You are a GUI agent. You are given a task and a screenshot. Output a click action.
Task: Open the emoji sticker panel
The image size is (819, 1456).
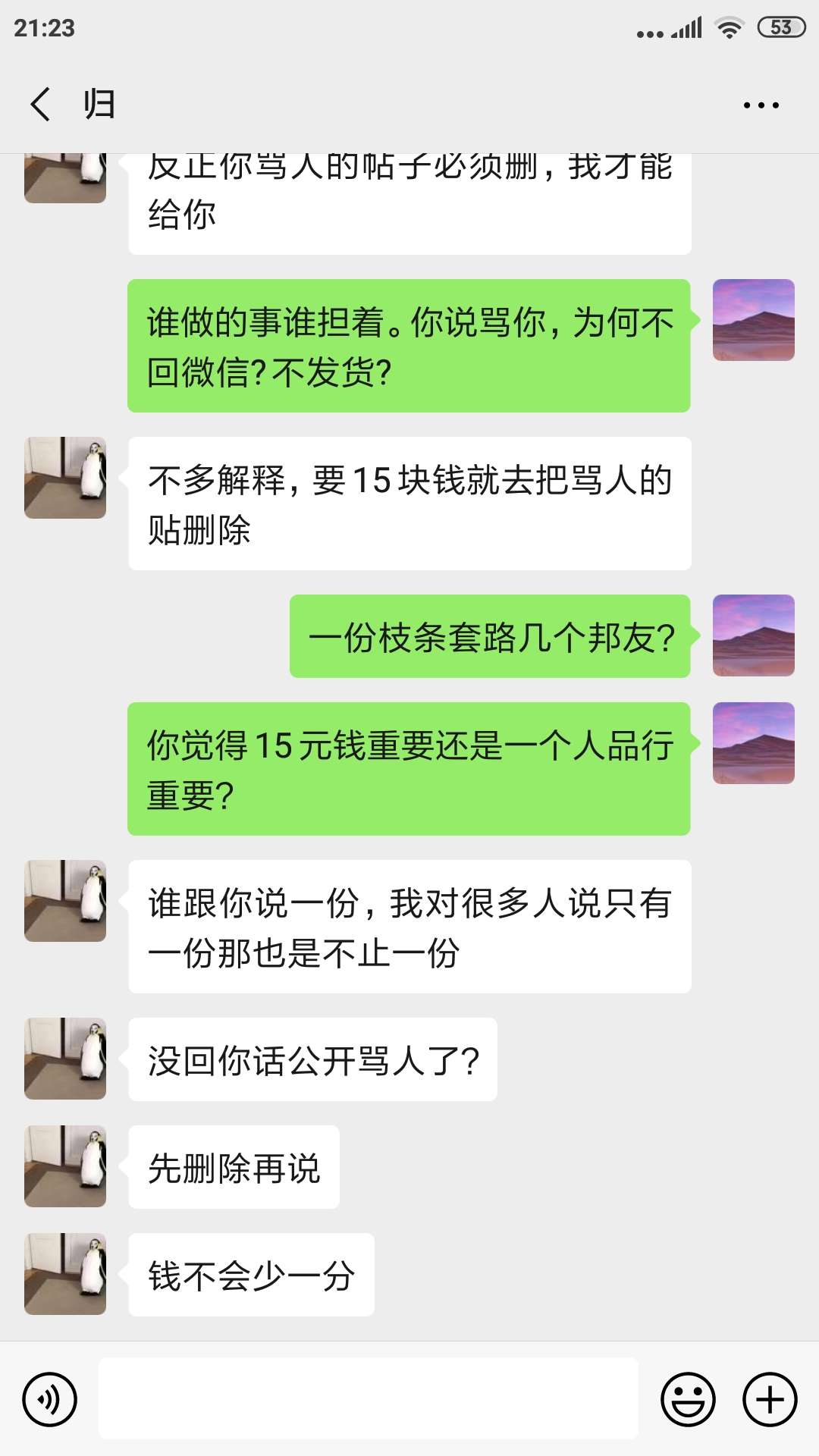(689, 1399)
